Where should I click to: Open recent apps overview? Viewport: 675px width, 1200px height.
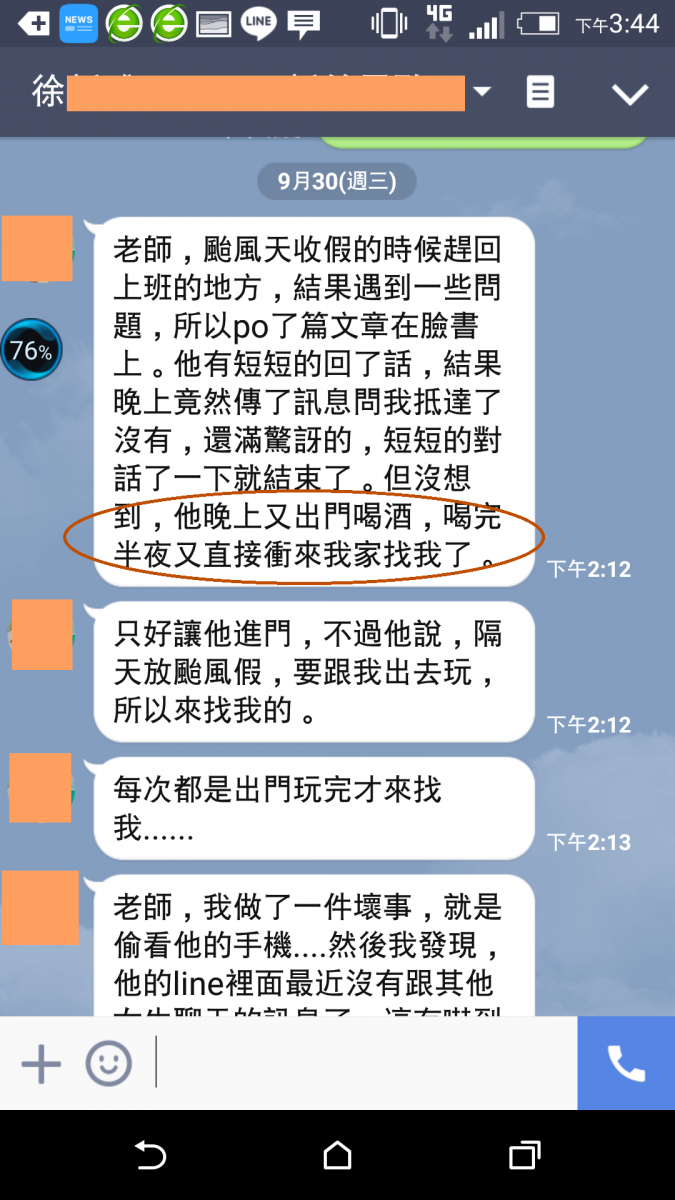coord(524,1156)
